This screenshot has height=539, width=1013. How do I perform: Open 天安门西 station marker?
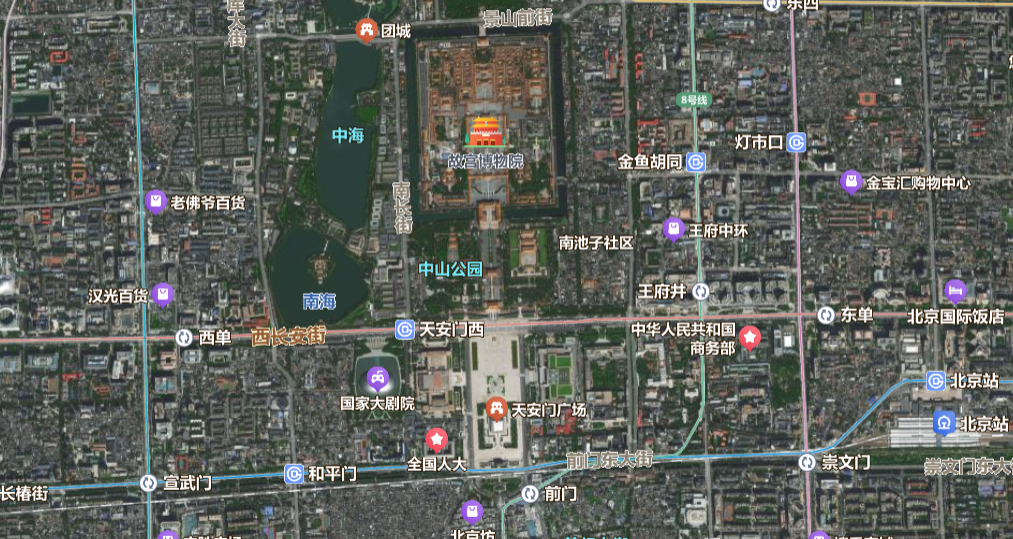pos(405,329)
